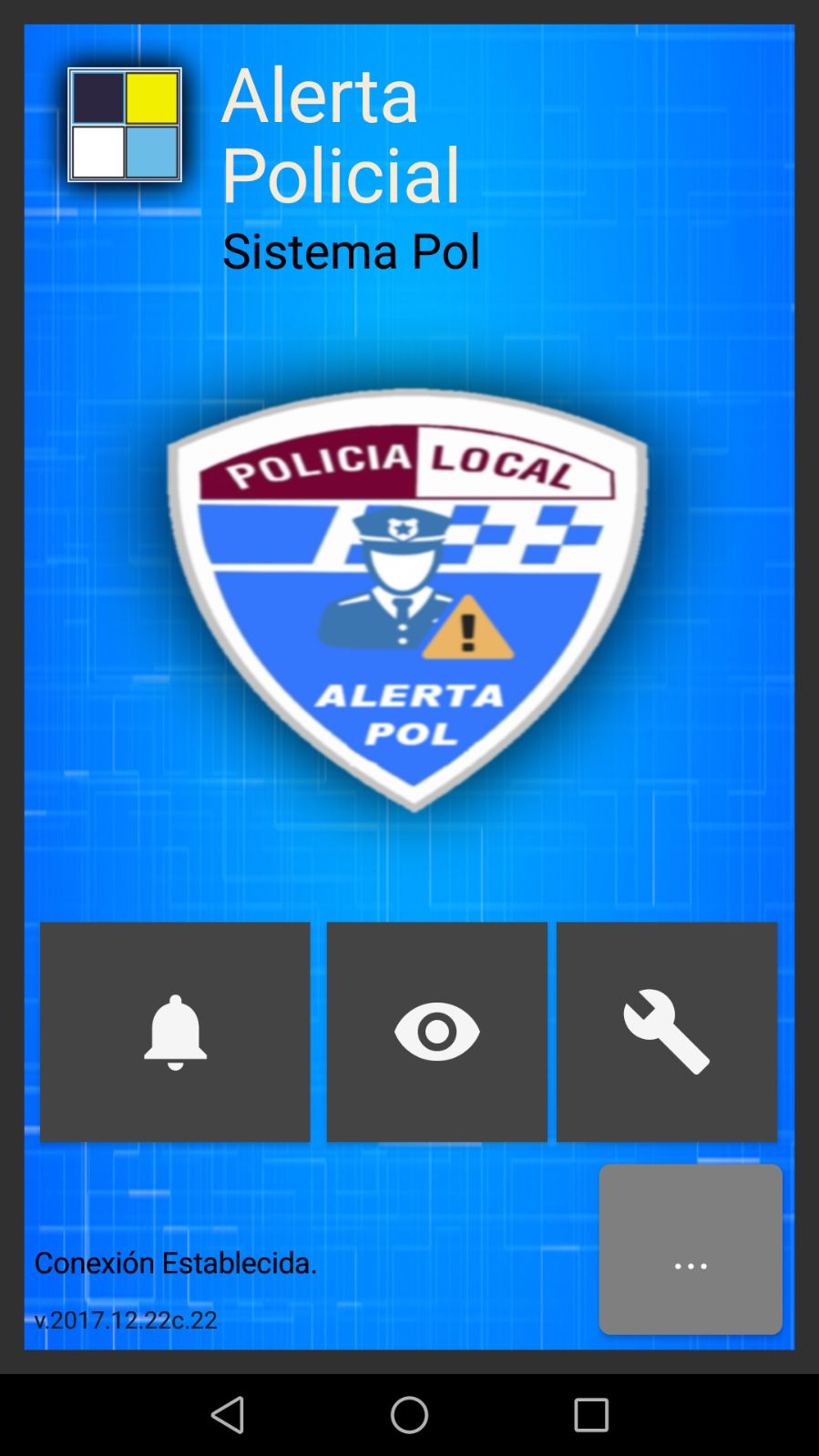819x1456 pixels.
Task: Tap the gray three-dots button
Action: point(691,1249)
